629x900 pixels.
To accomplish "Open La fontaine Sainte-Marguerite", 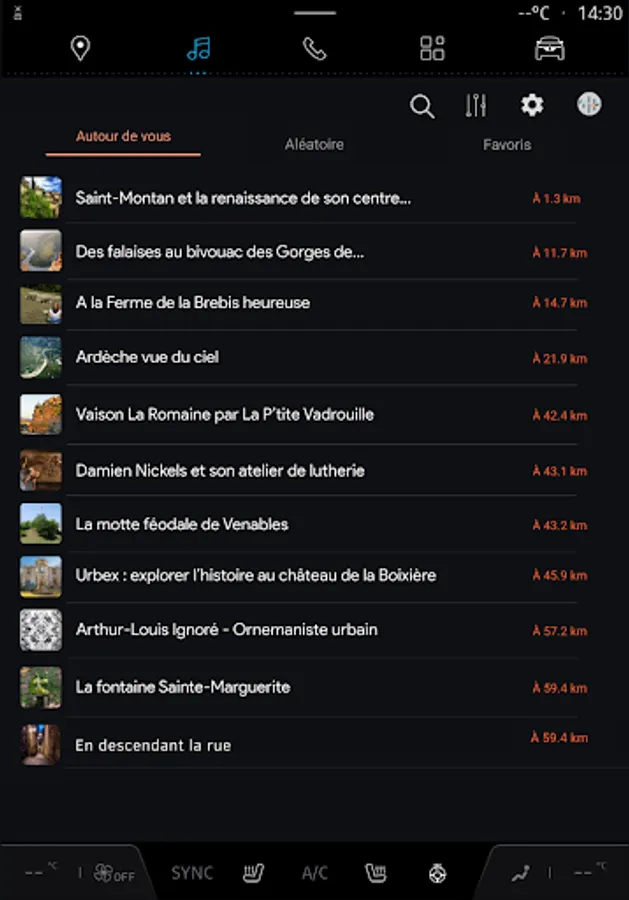I will tap(183, 687).
